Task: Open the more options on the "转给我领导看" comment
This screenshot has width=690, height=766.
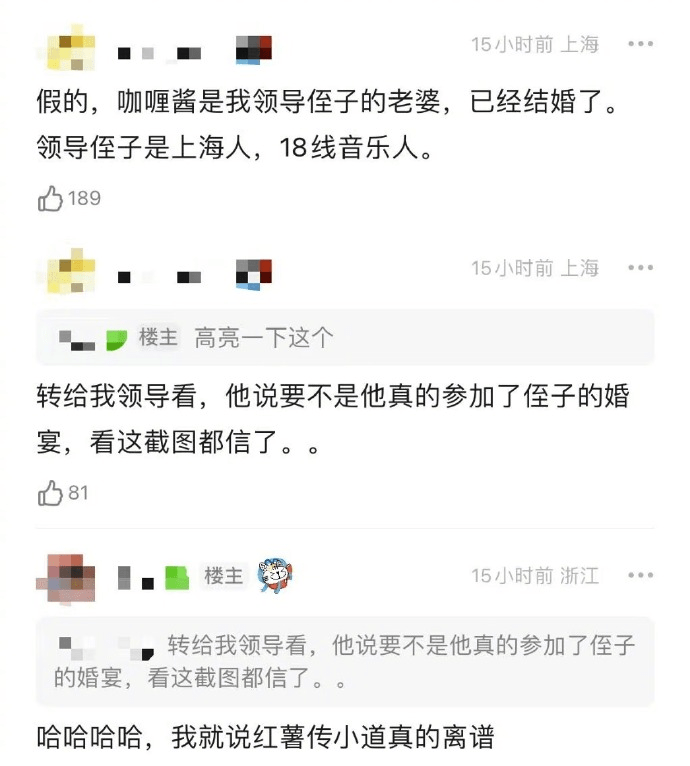Action: 640,268
